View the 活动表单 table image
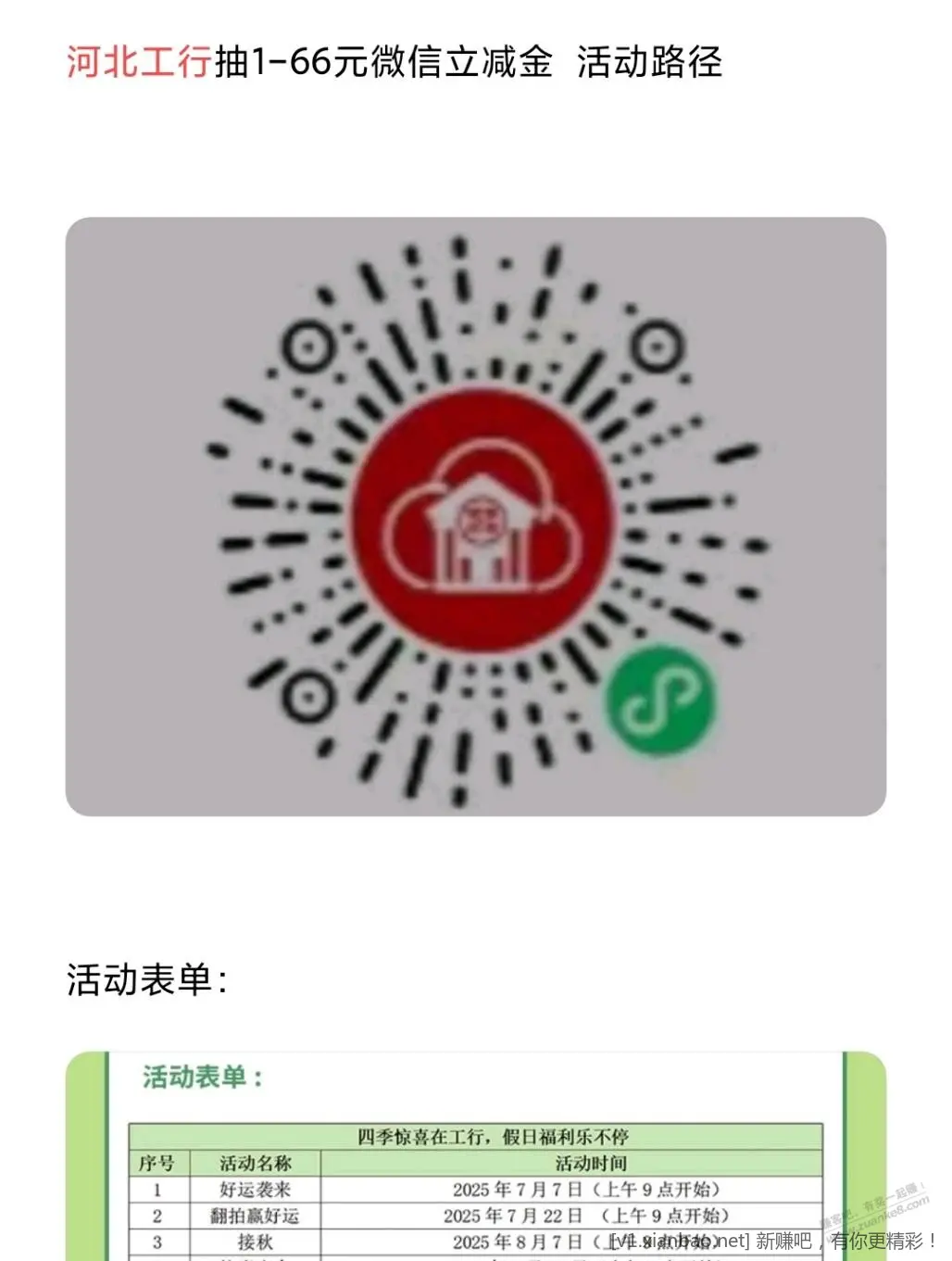The width and height of the screenshot is (952, 1261). click(x=475, y=1158)
